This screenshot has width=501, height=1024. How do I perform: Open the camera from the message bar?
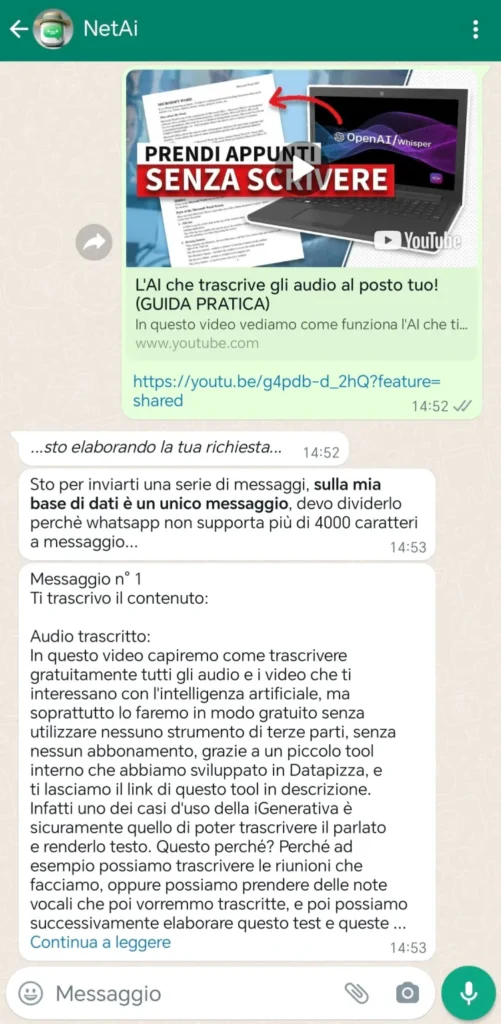pyautogui.click(x=407, y=994)
